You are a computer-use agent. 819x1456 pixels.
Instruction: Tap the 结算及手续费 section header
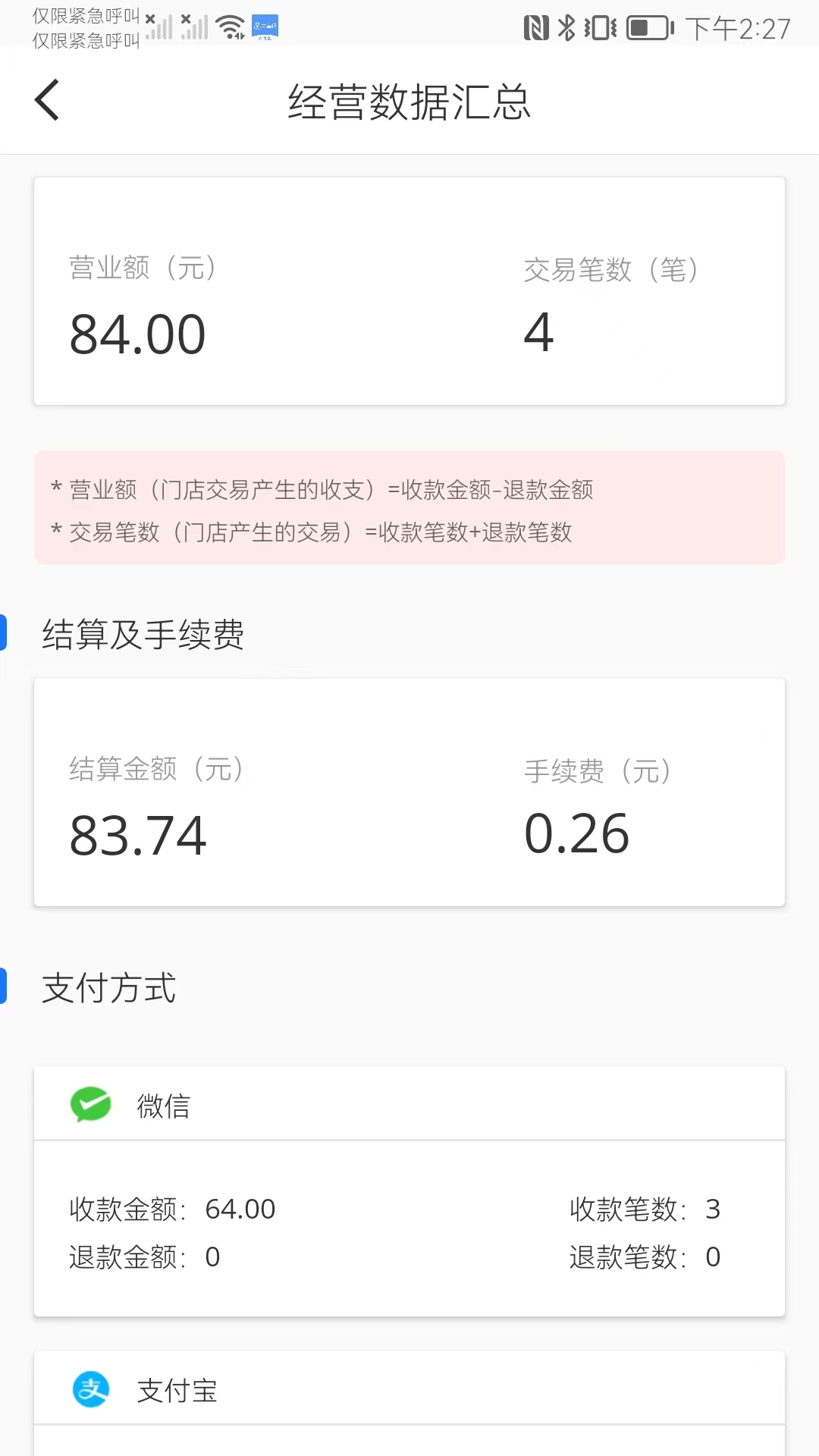(x=144, y=635)
